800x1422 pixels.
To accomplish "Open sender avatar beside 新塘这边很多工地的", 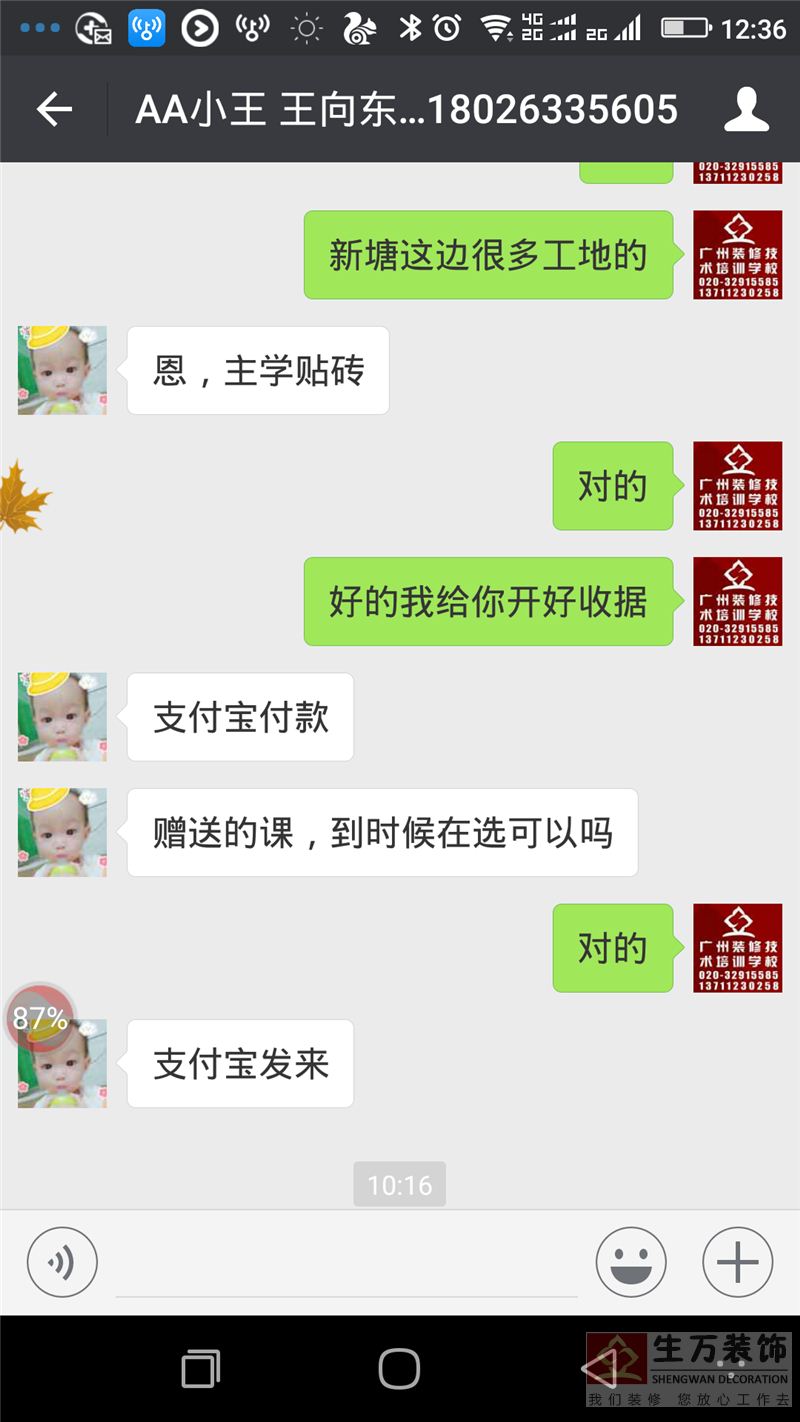I will (738, 255).
